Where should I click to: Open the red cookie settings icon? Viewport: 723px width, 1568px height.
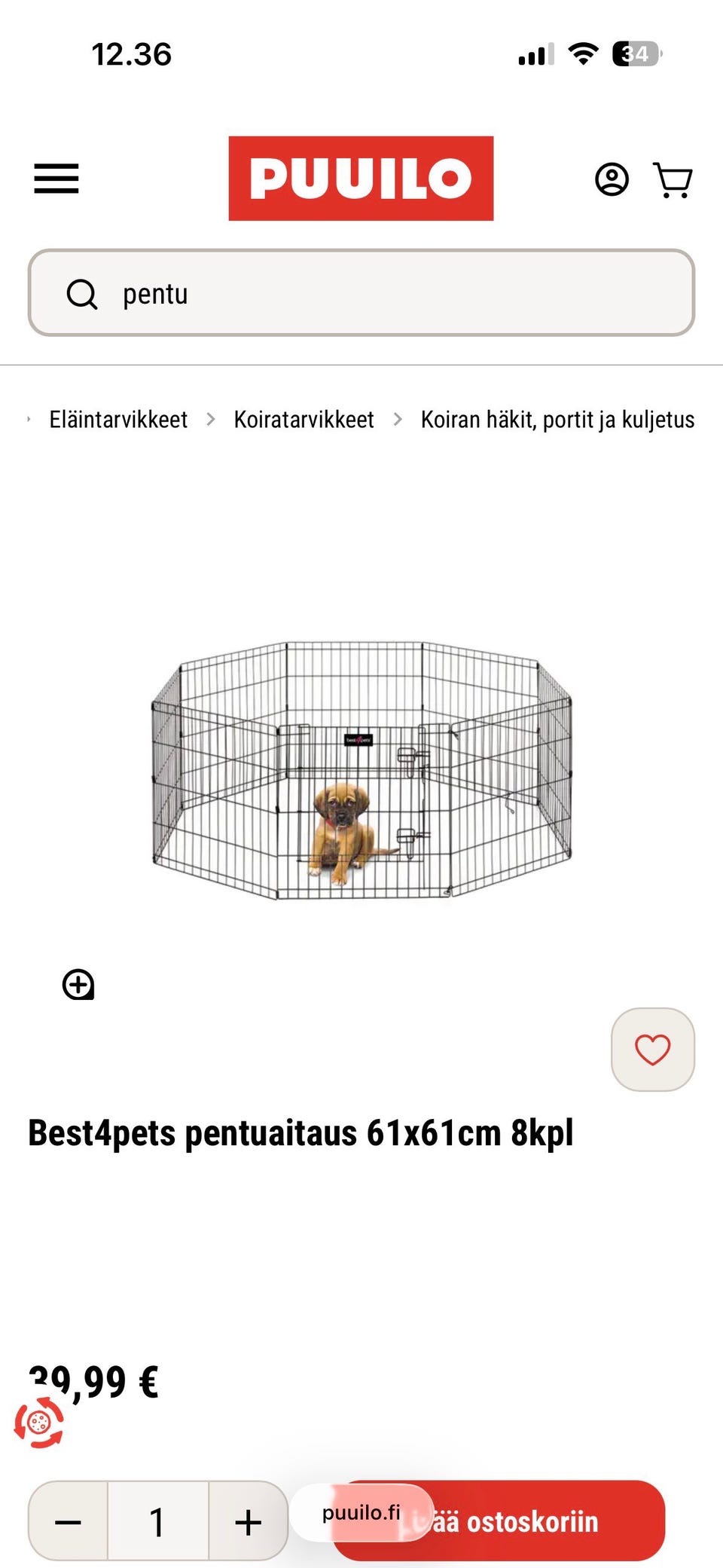(39, 1423)
